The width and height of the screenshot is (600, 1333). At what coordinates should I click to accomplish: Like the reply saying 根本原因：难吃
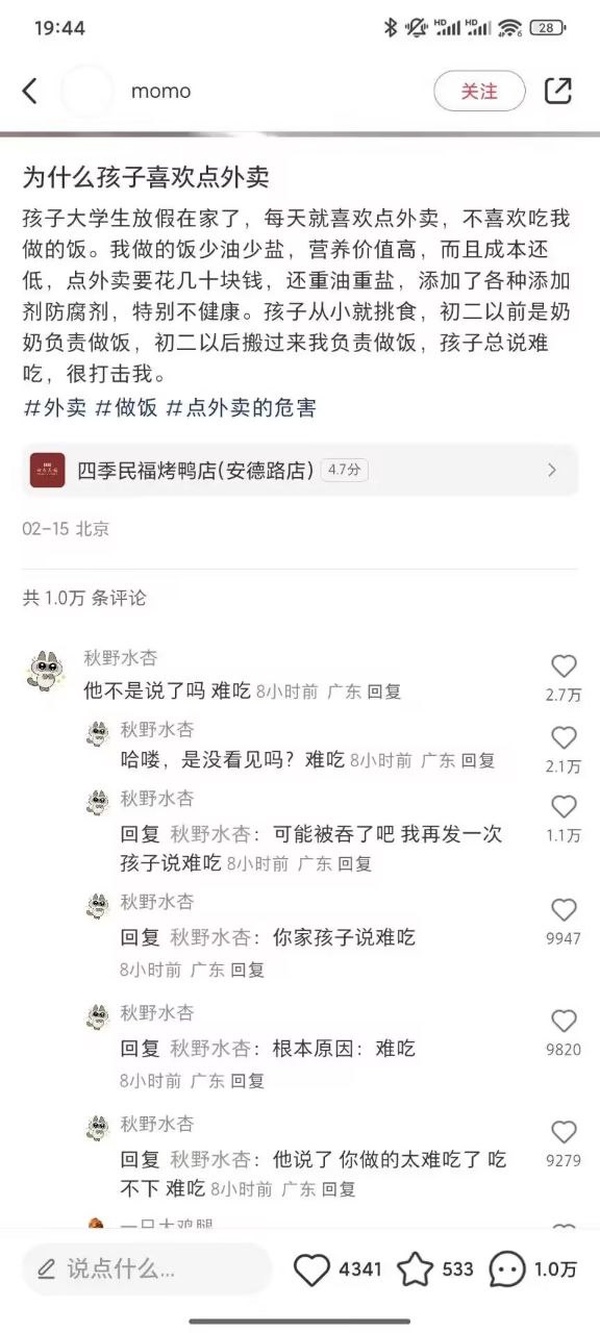(564, 1022)
